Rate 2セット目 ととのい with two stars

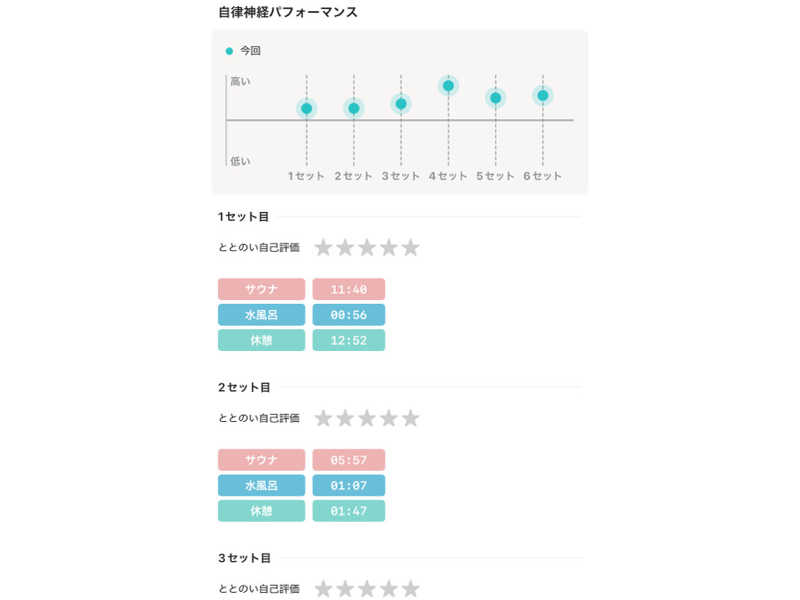click(345, 418)
